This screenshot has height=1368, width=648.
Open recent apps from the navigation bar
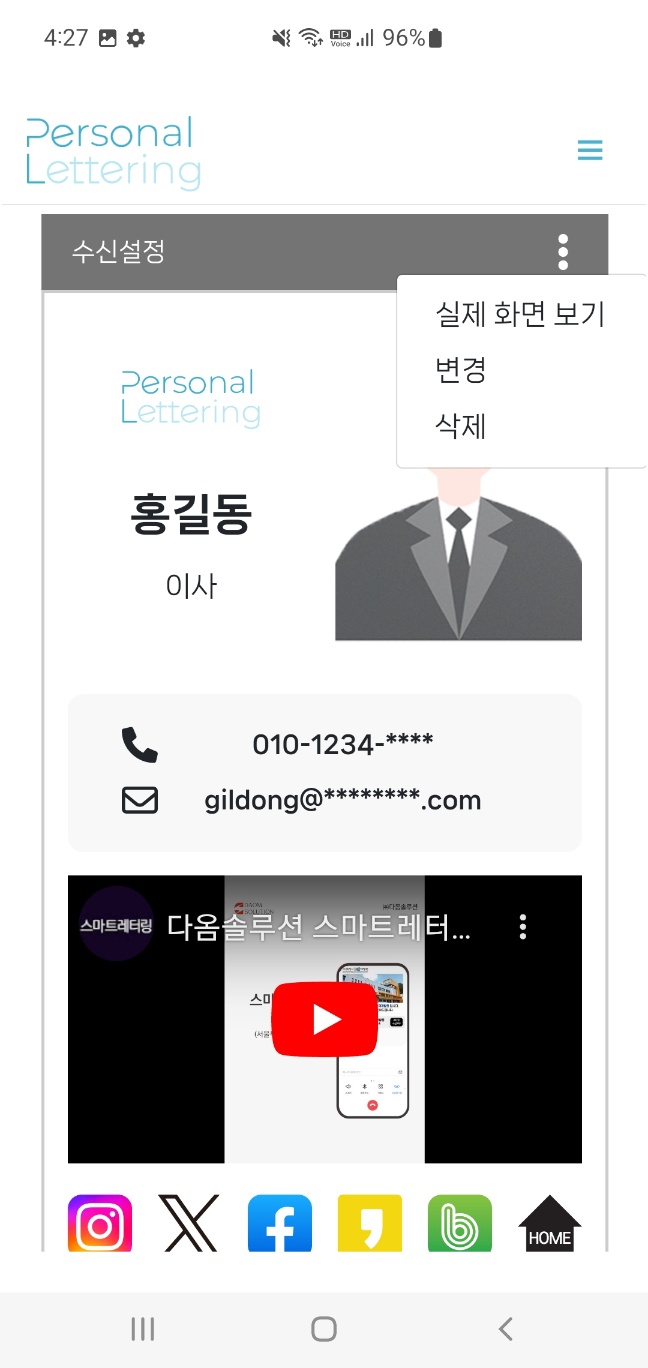(x=143, y=1329)
